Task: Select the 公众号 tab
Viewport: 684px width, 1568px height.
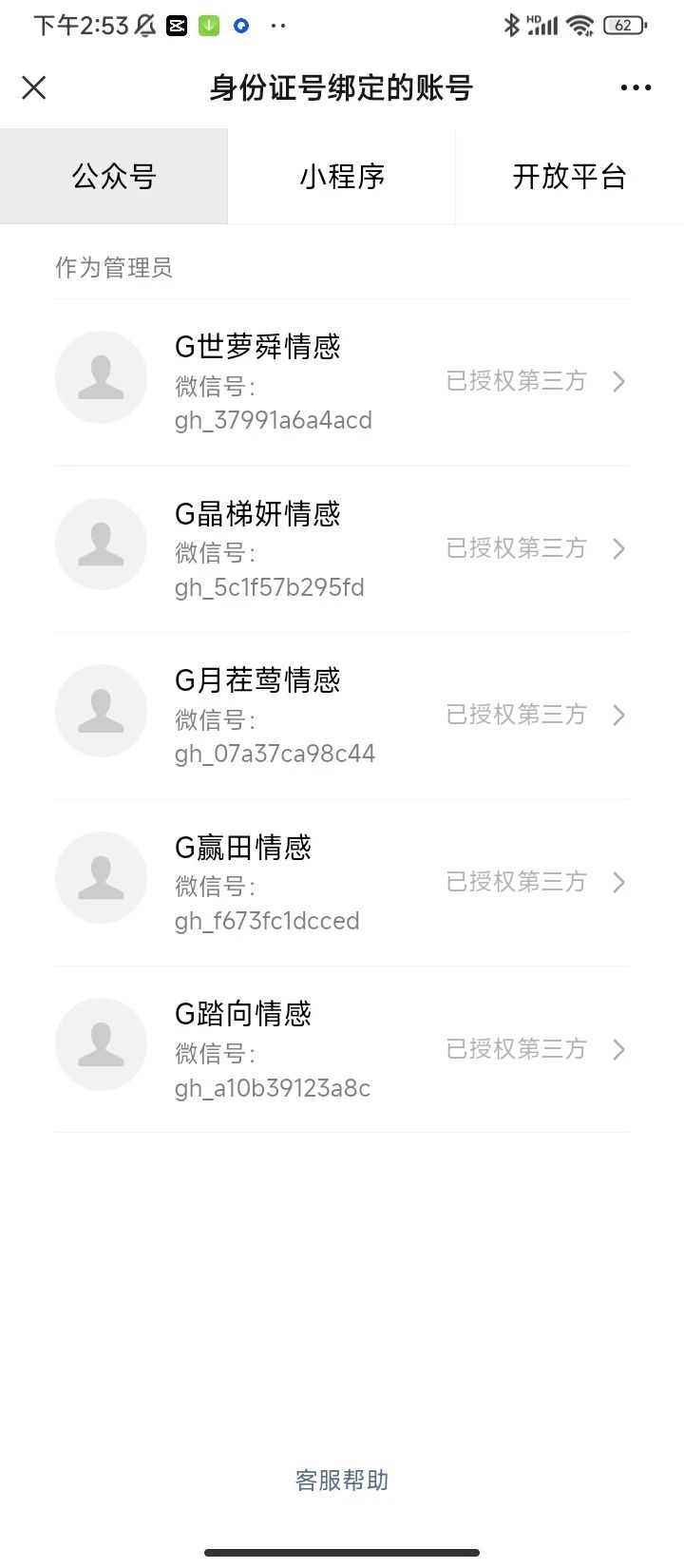Action: 114,176
